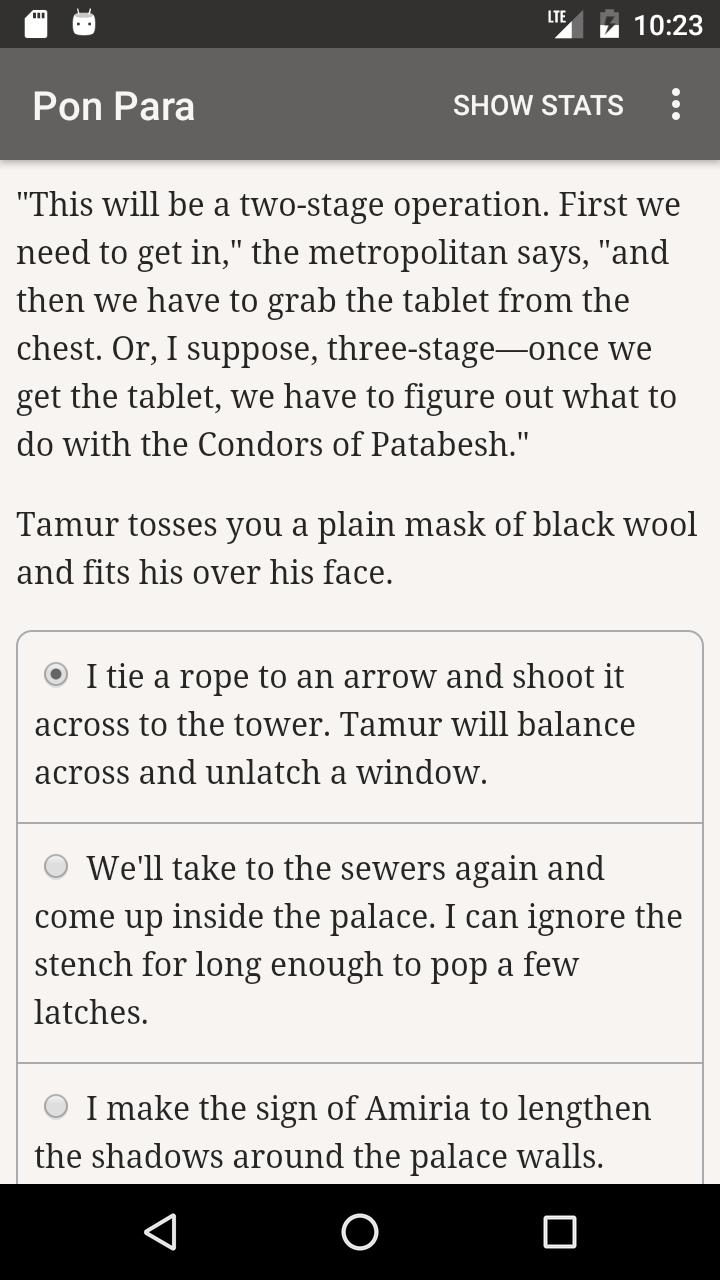Open the Show Stats screen
This screenshot has width=720, height=1280.
[x=538, y=105]
